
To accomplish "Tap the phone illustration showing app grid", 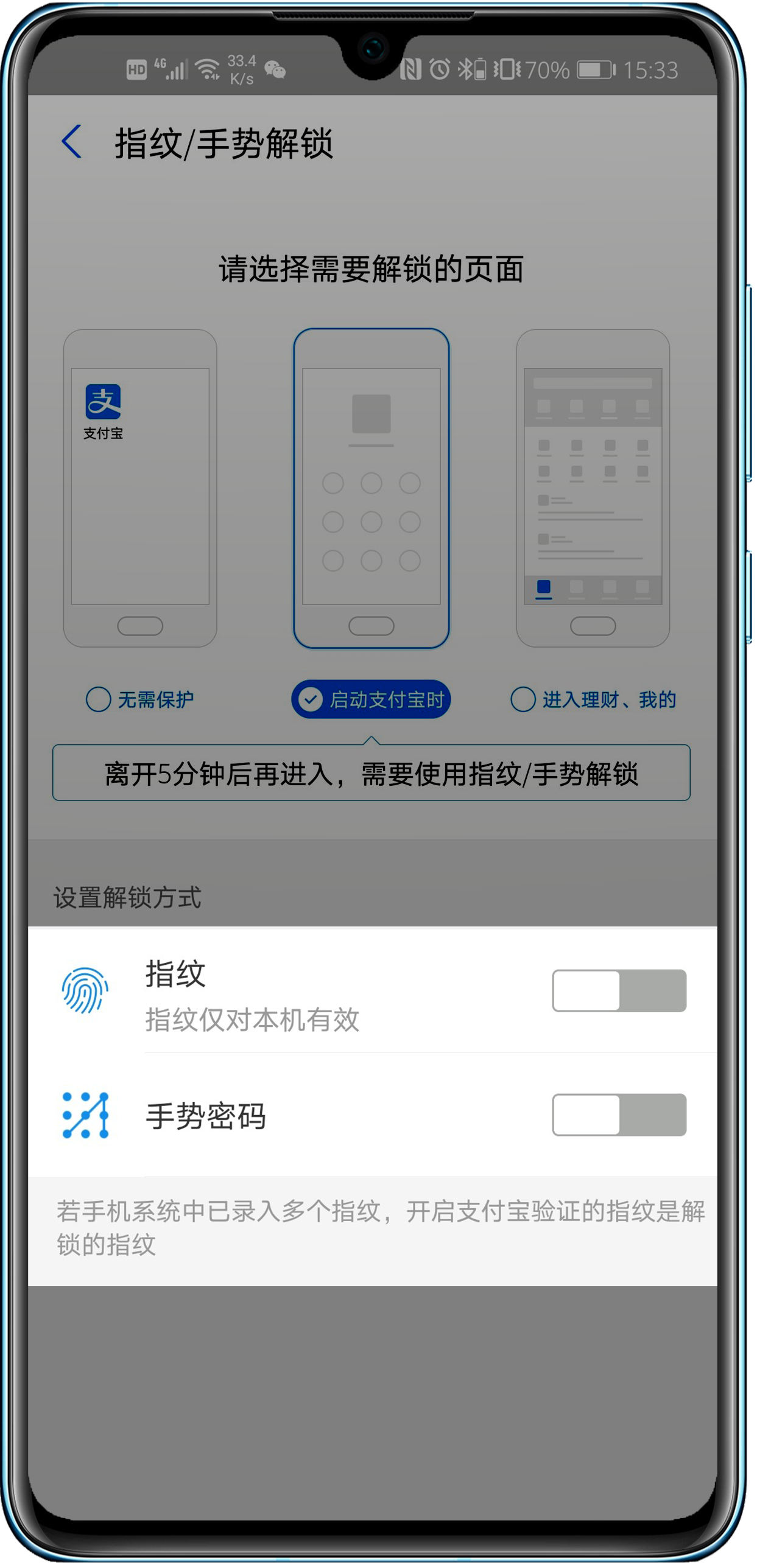I will 593,488.
